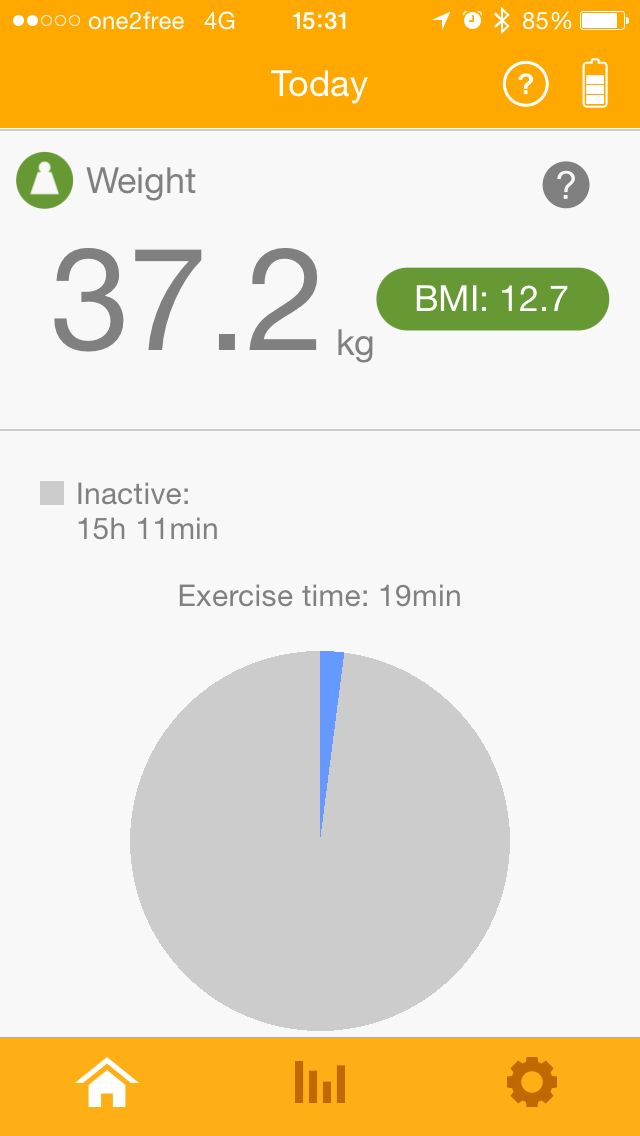This screenshot has height=1136, width=640.
Task: Open the settings gear tab
Action: pyautogui.click(x=531, y=1082)
